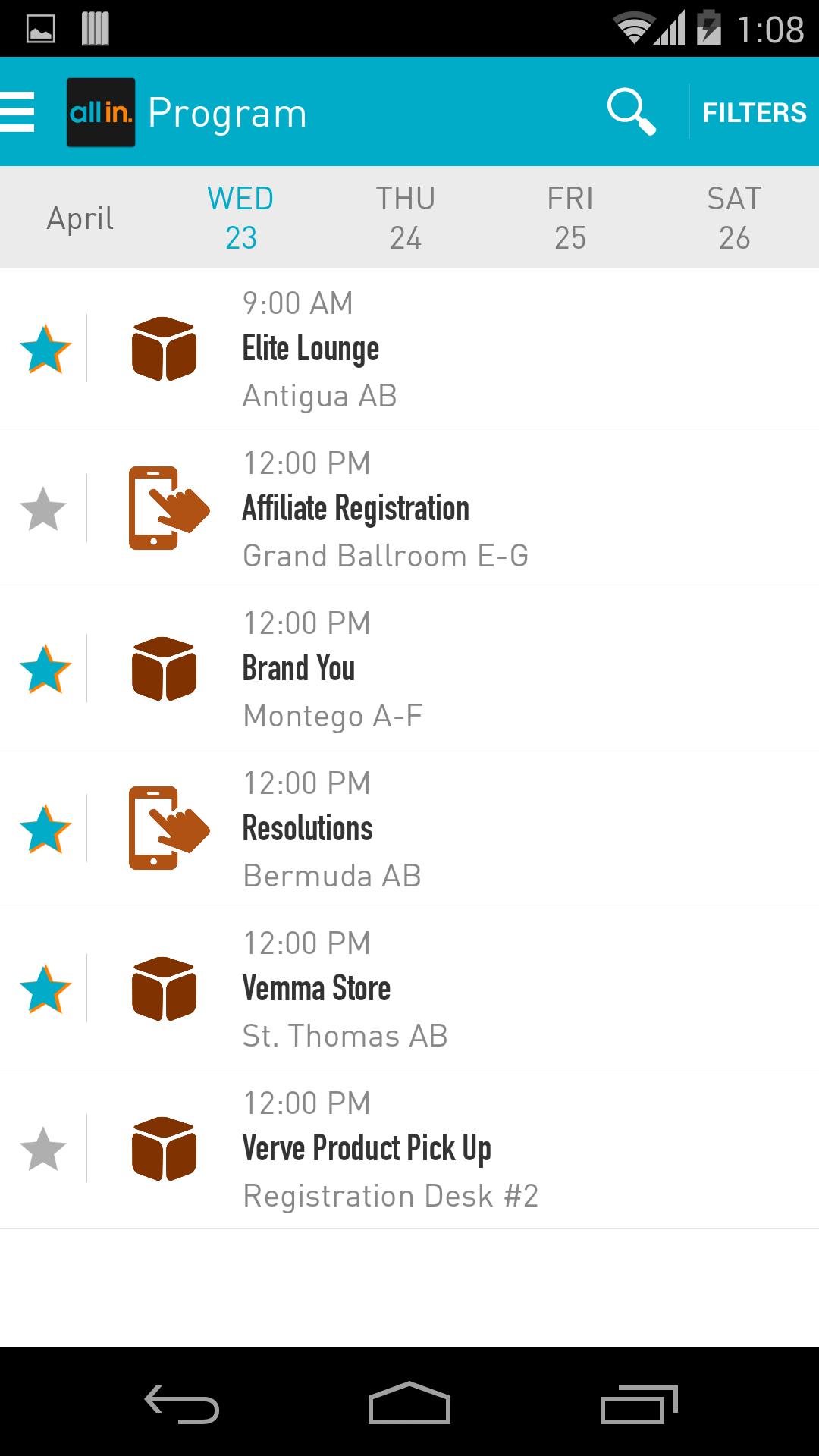The height and width of the screenshot is (1456, 819).
Task: Unstar the Elite Lounge session
Action: tap(44, 349)
